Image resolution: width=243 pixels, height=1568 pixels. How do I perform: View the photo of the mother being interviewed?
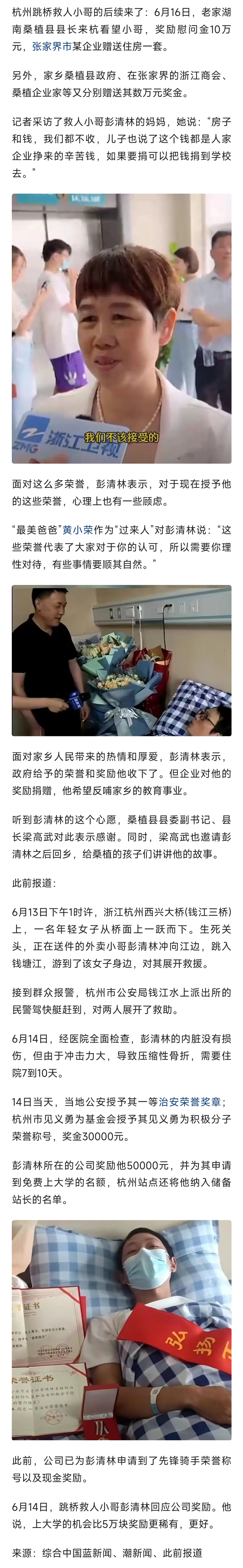tap(122, 329)
